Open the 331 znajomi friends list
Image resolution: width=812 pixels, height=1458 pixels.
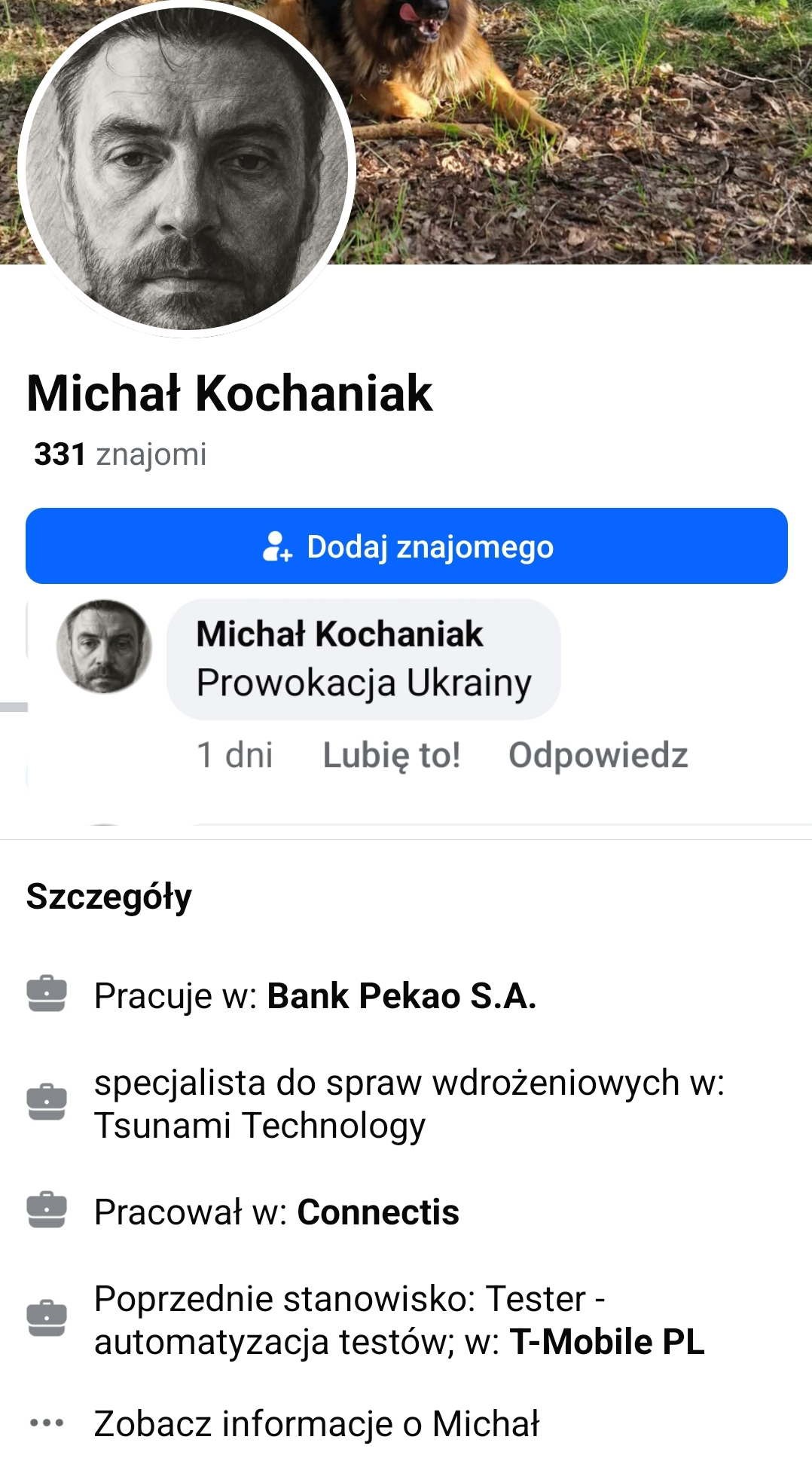tap(121, 454)
